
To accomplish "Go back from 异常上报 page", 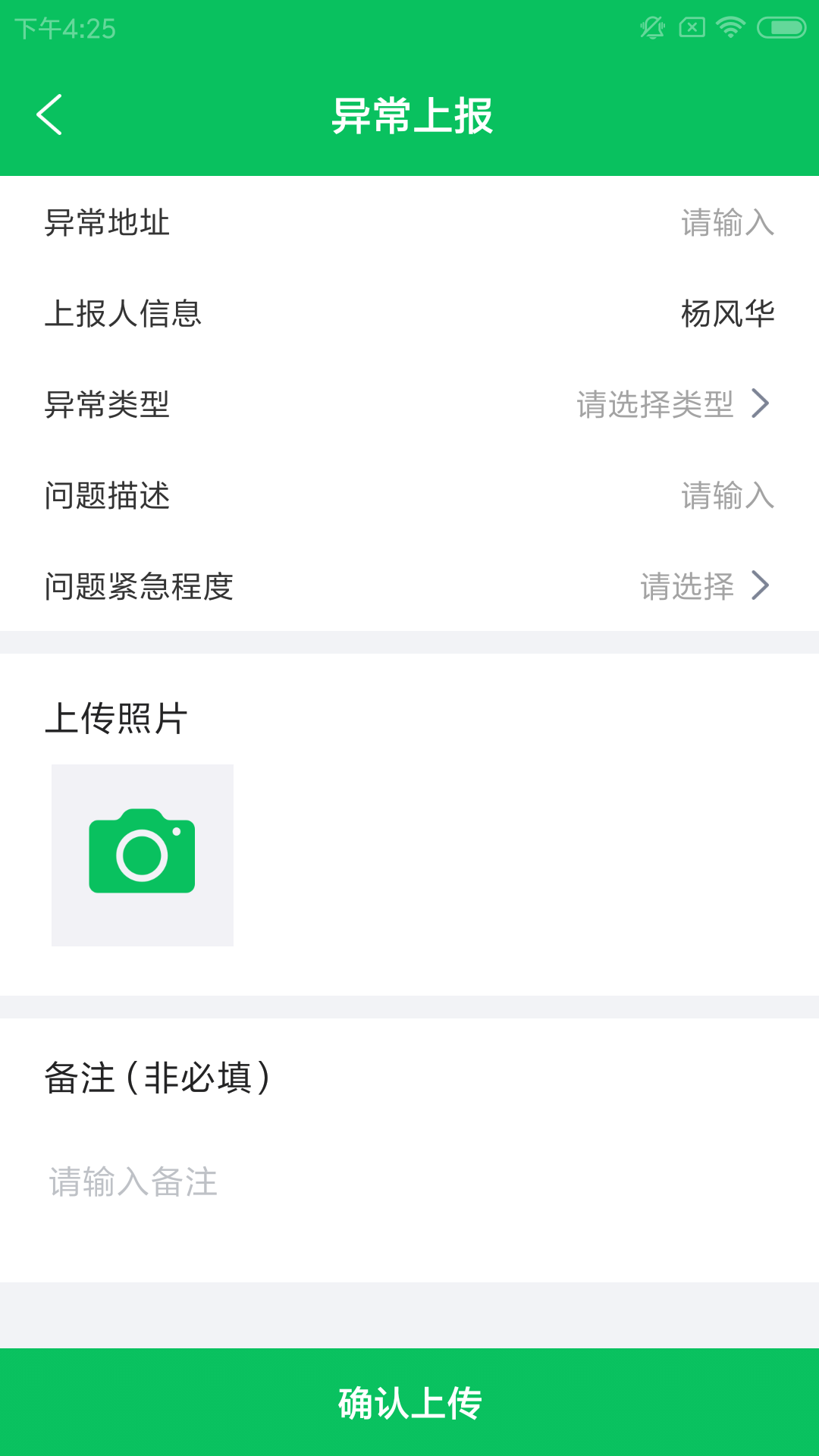I will pyautogui.click(x=49, y=115).
